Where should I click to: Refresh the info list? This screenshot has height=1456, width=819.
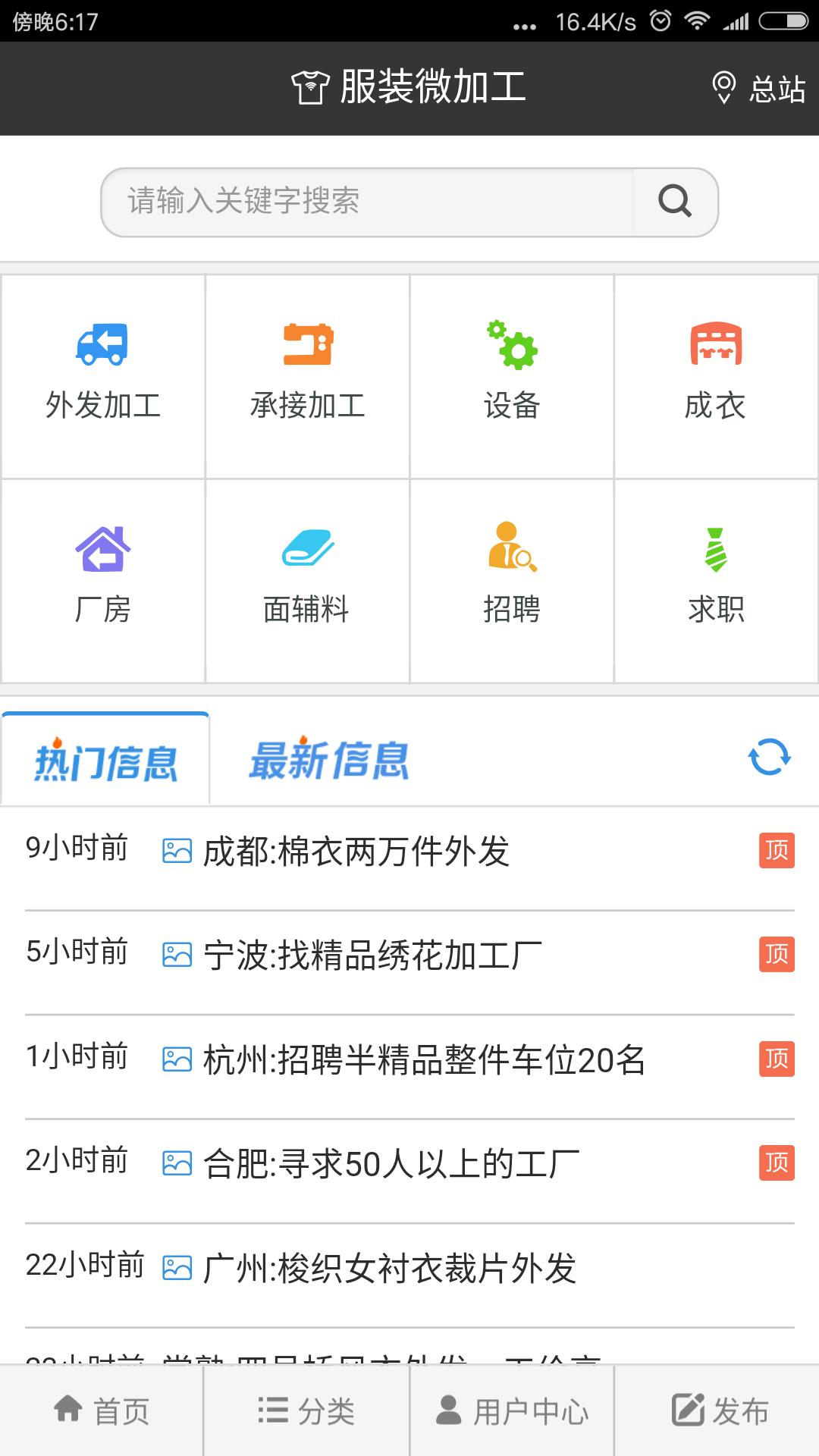[769, 758]
